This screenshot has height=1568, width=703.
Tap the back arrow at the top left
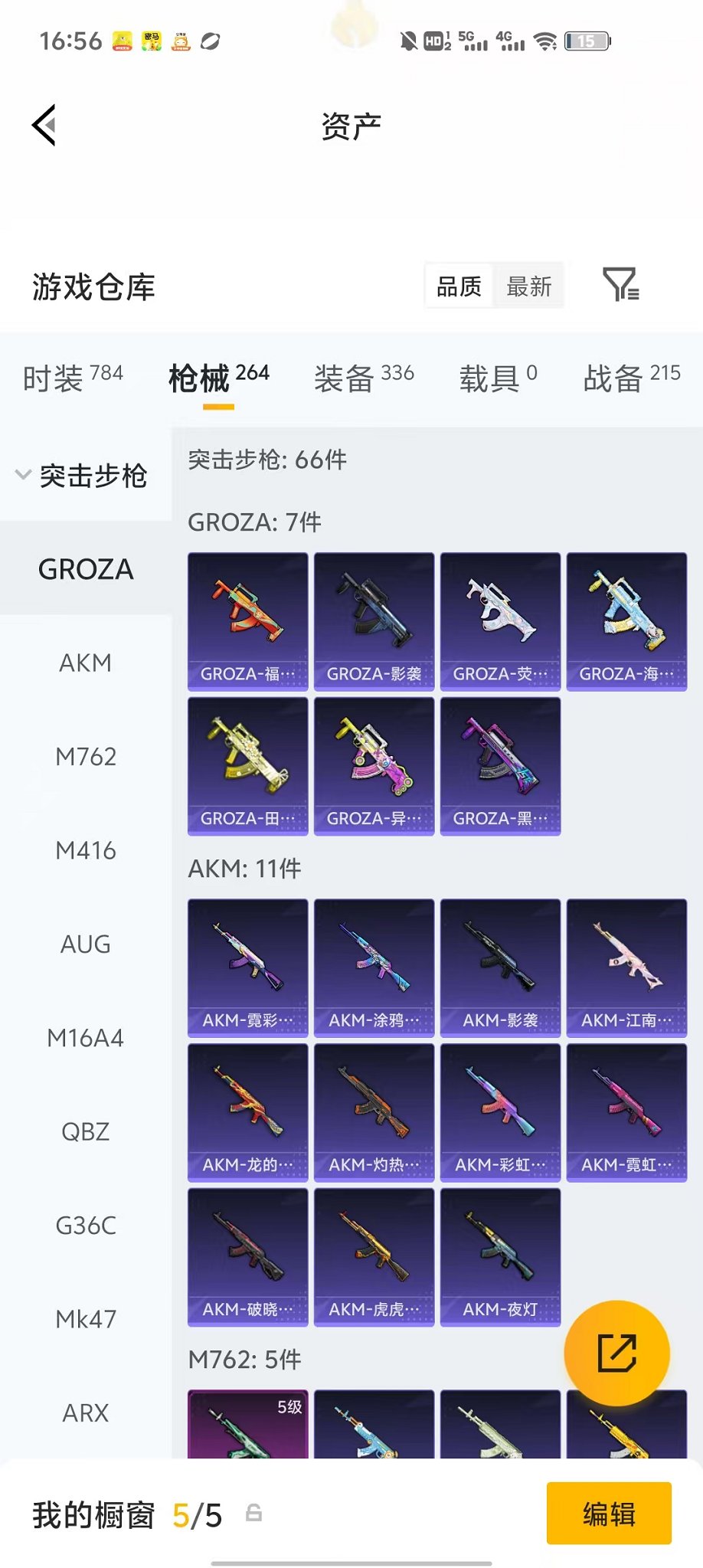point(44,125)
